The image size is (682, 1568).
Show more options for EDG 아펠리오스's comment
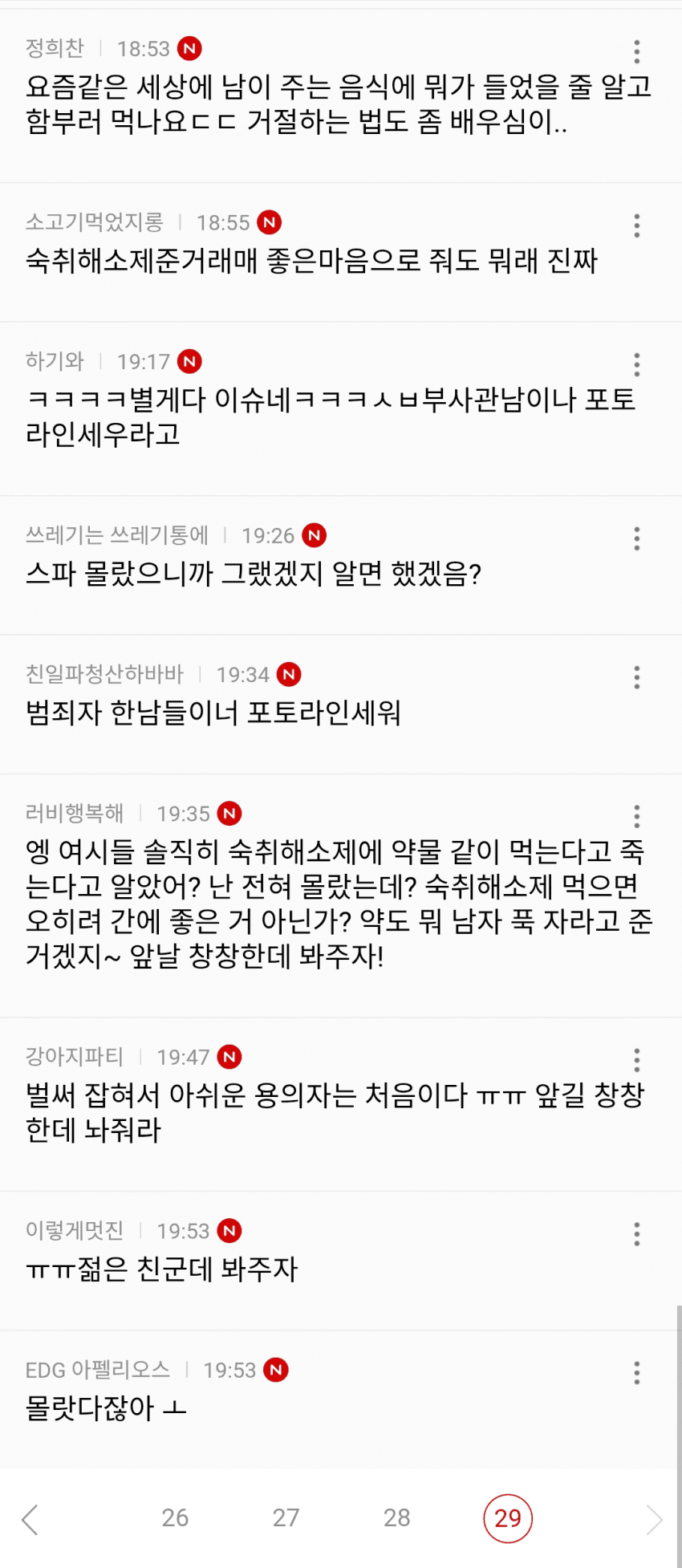[636, 1372]
